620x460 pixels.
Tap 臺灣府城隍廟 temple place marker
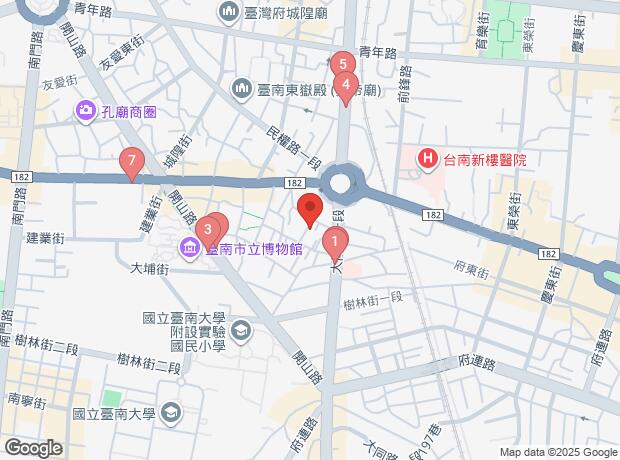(227, 15)
